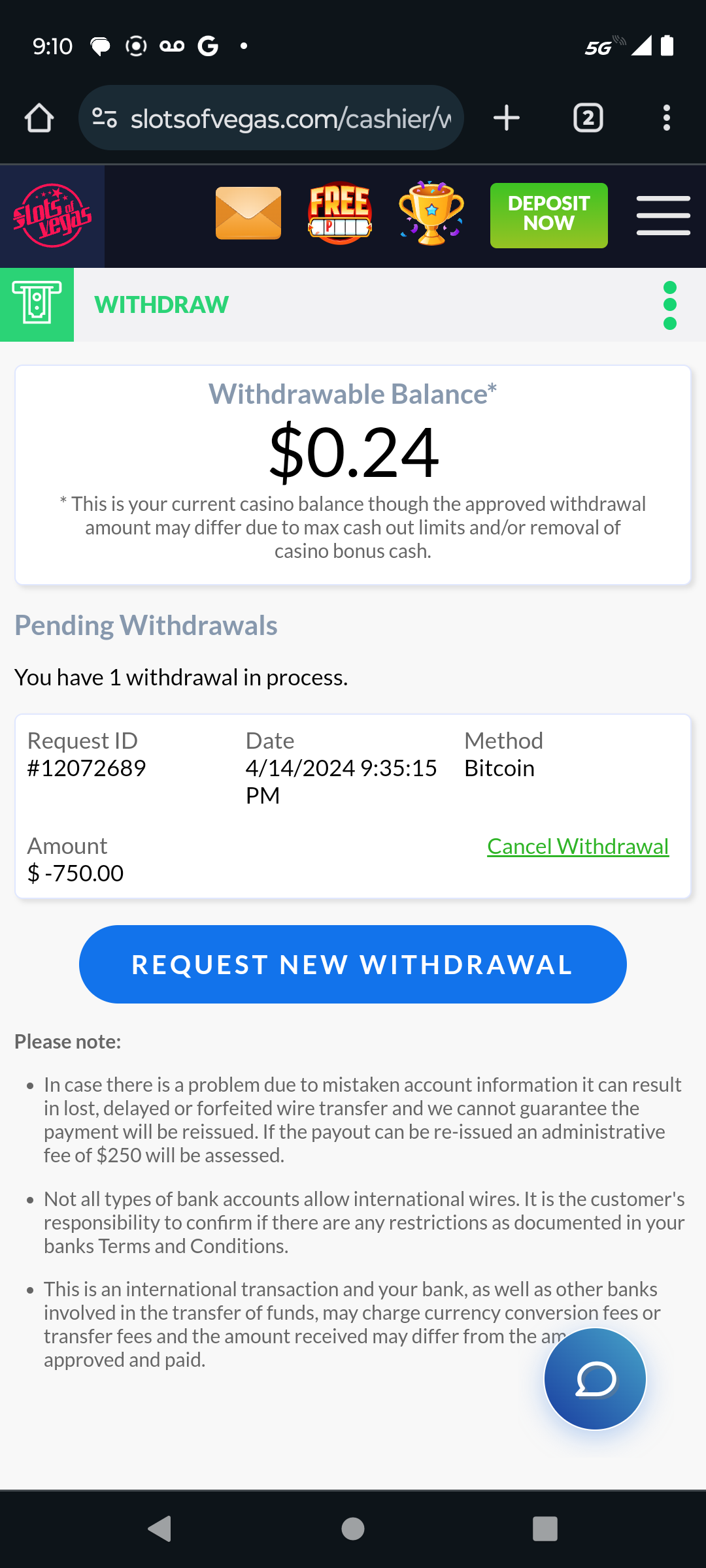This screenshot has height=1568, width=706.
Task: Tap the browser home icon
Action: click(x=39, y=118)
